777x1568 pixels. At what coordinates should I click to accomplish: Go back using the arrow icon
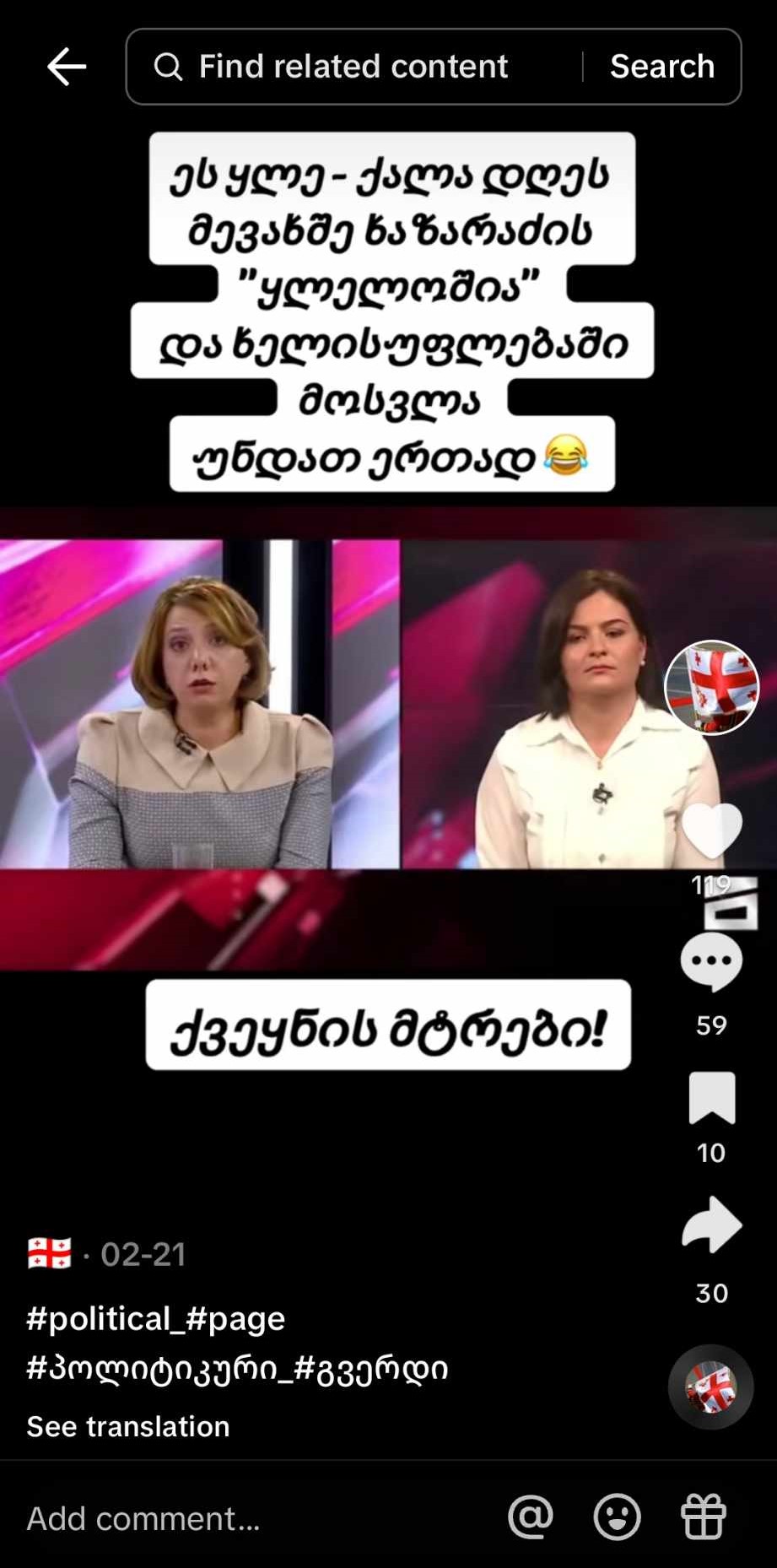(x=67, y=67)
